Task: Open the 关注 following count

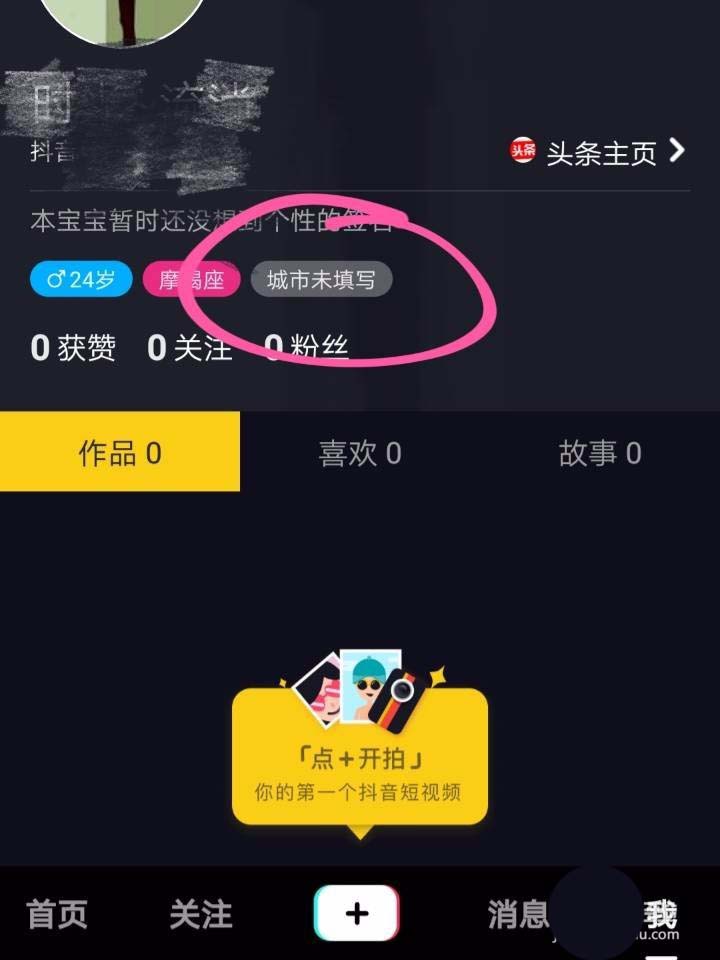Action: click(189, 348)
